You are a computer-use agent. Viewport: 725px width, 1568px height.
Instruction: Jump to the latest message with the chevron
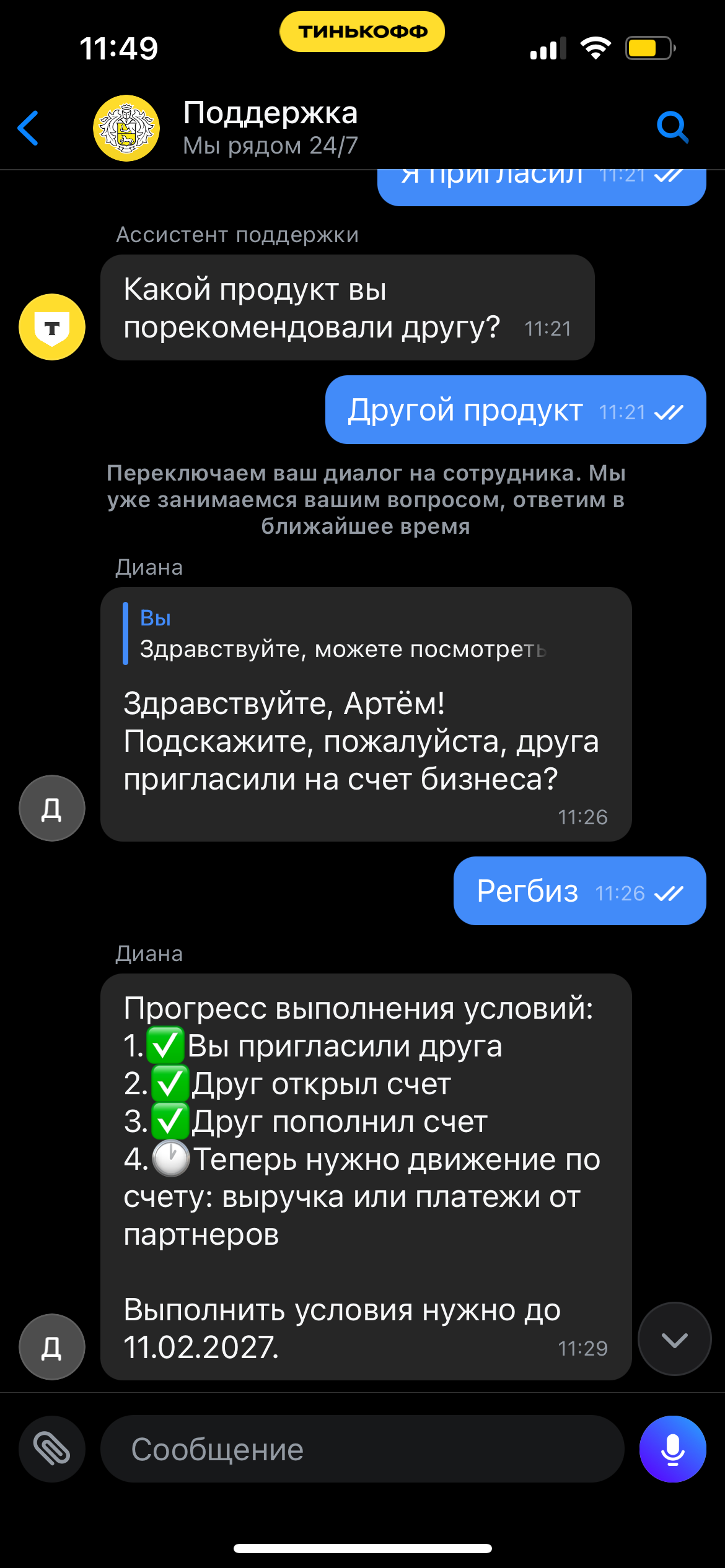tap(674, 1339)
